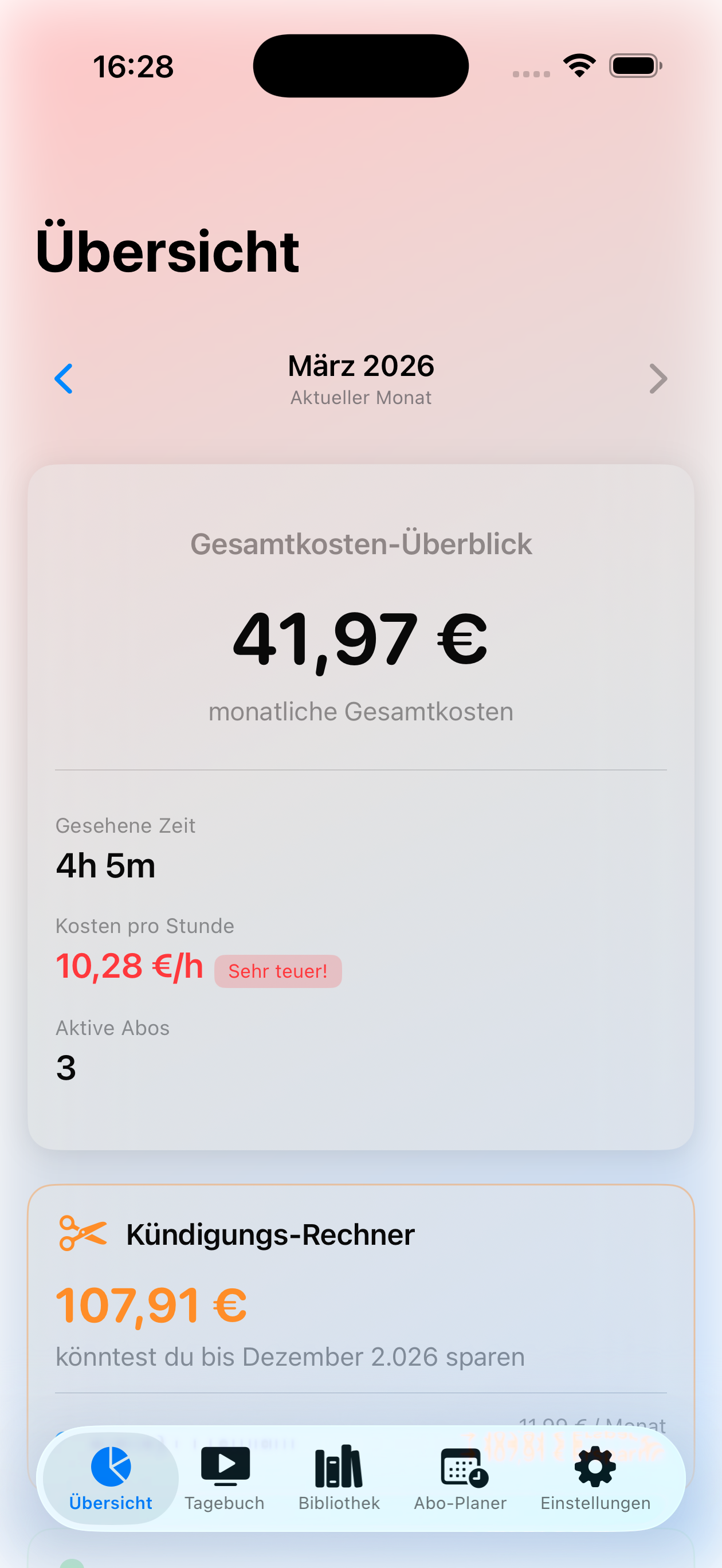Advance to the next month with the right chevron

pos(657,379)
